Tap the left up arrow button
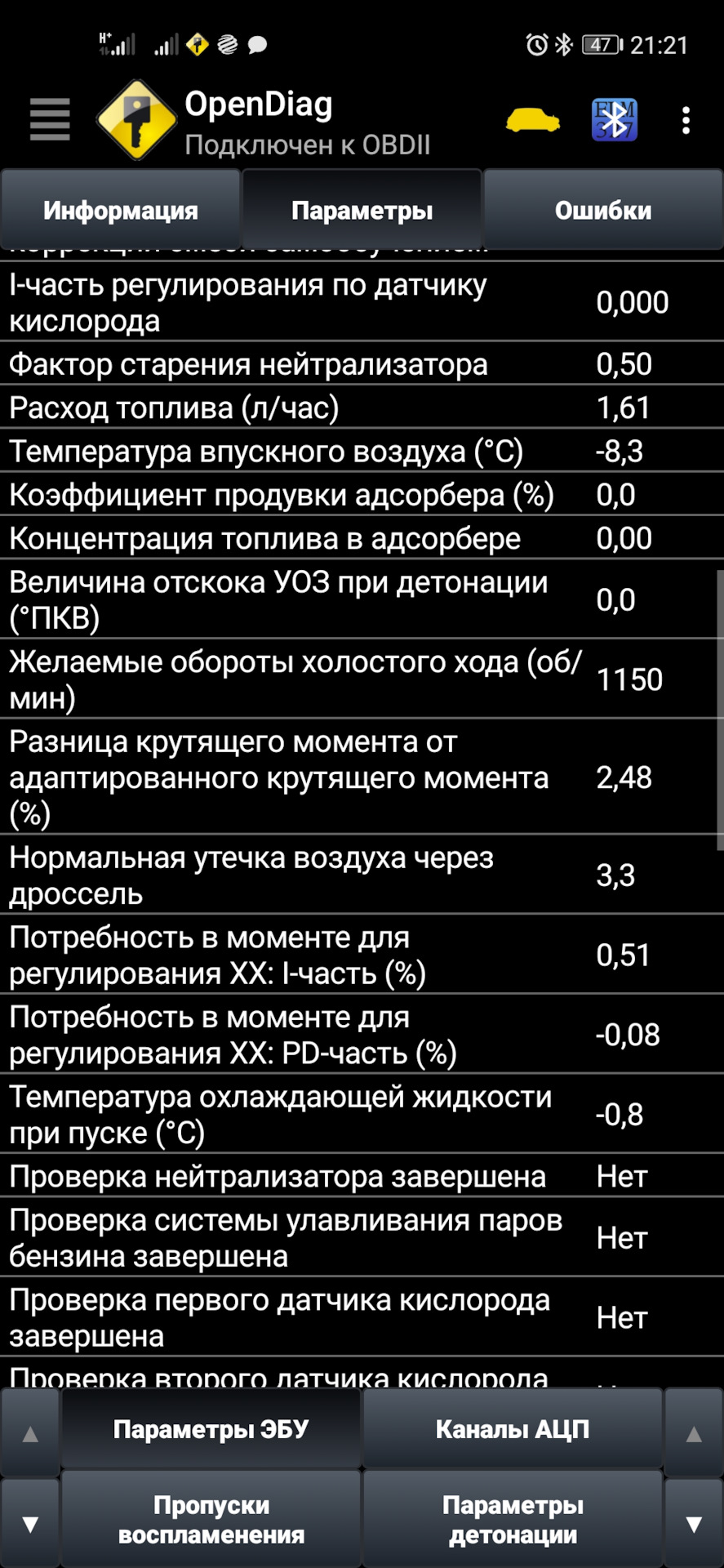 tap(30, 1434)
